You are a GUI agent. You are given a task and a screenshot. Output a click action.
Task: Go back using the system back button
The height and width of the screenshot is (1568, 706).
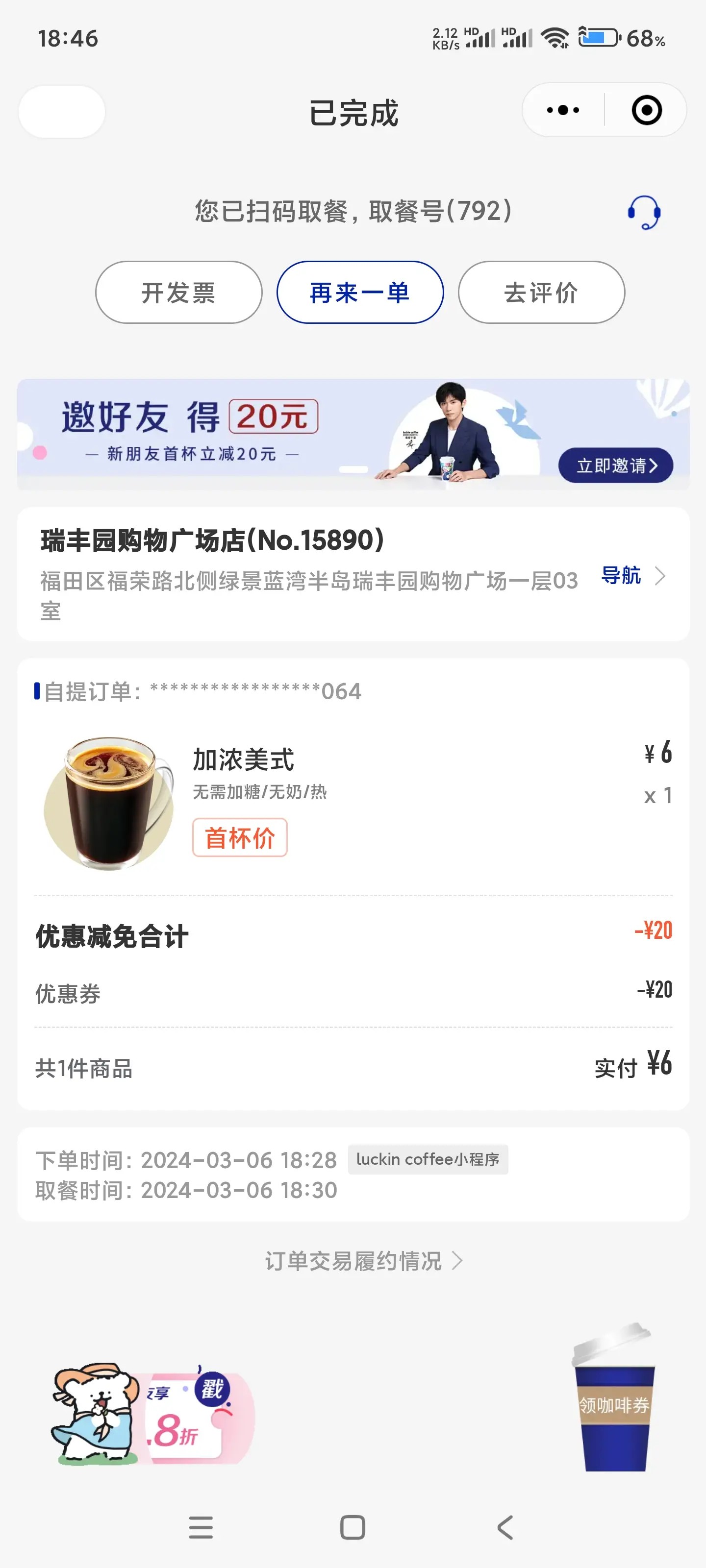[505, 1527]
